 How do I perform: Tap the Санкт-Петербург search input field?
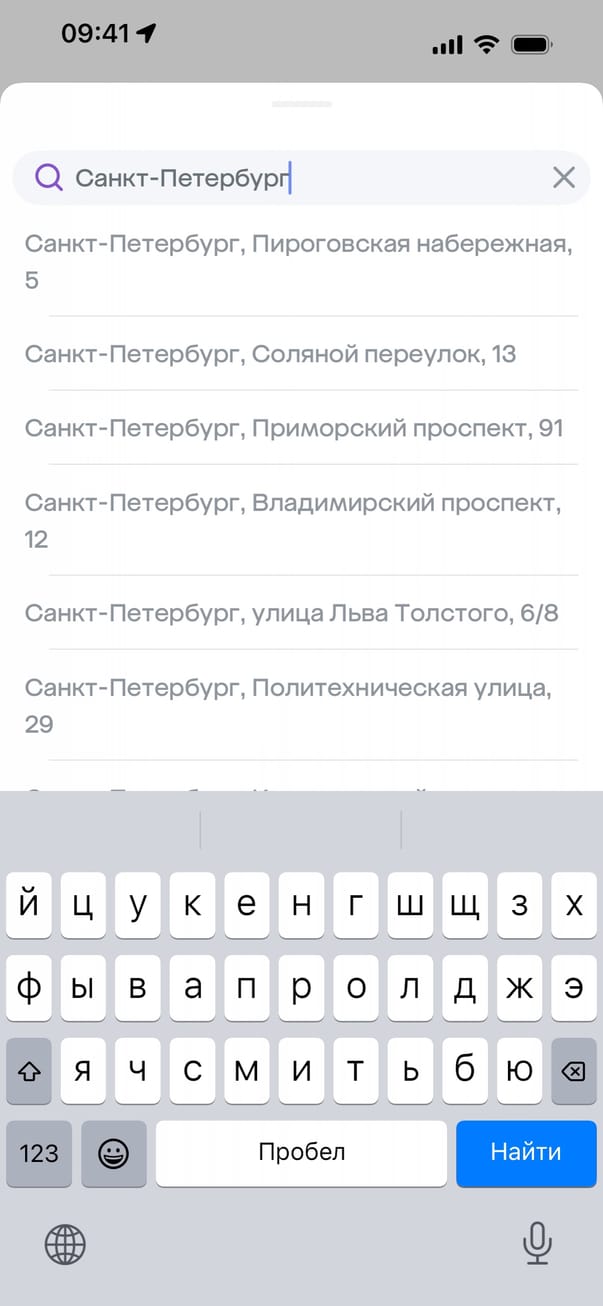[300, 178]
